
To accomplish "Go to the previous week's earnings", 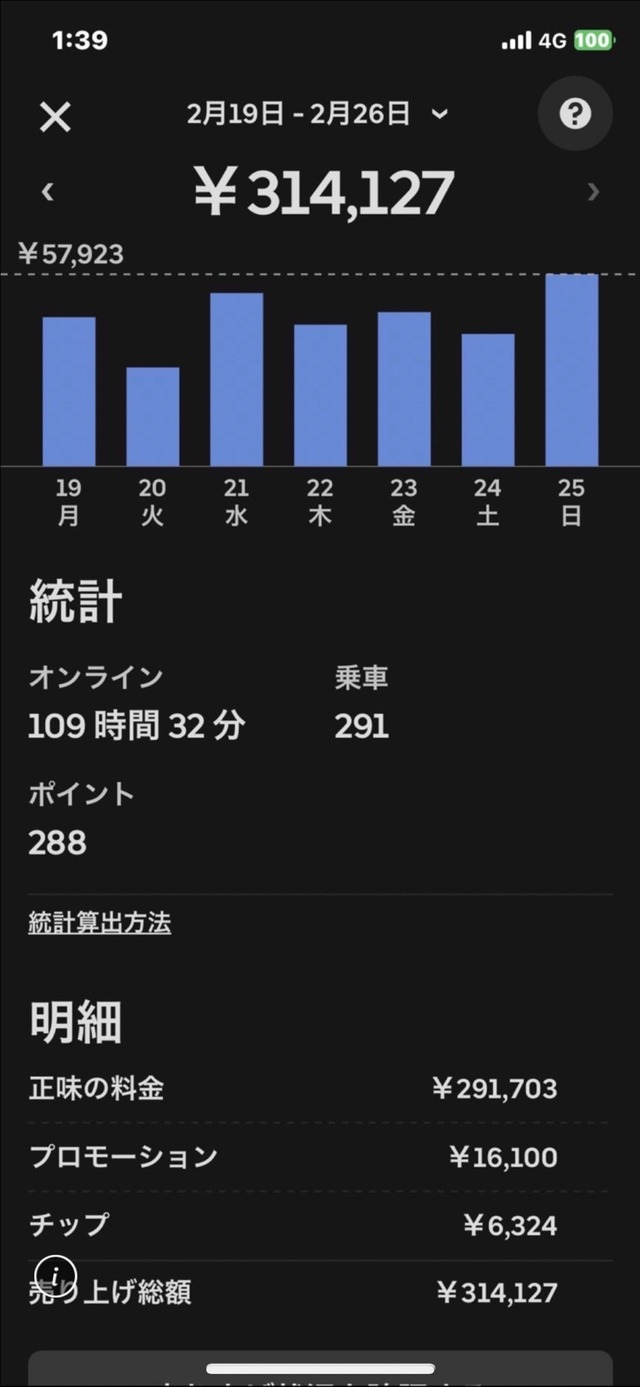I will click(47, 192).
